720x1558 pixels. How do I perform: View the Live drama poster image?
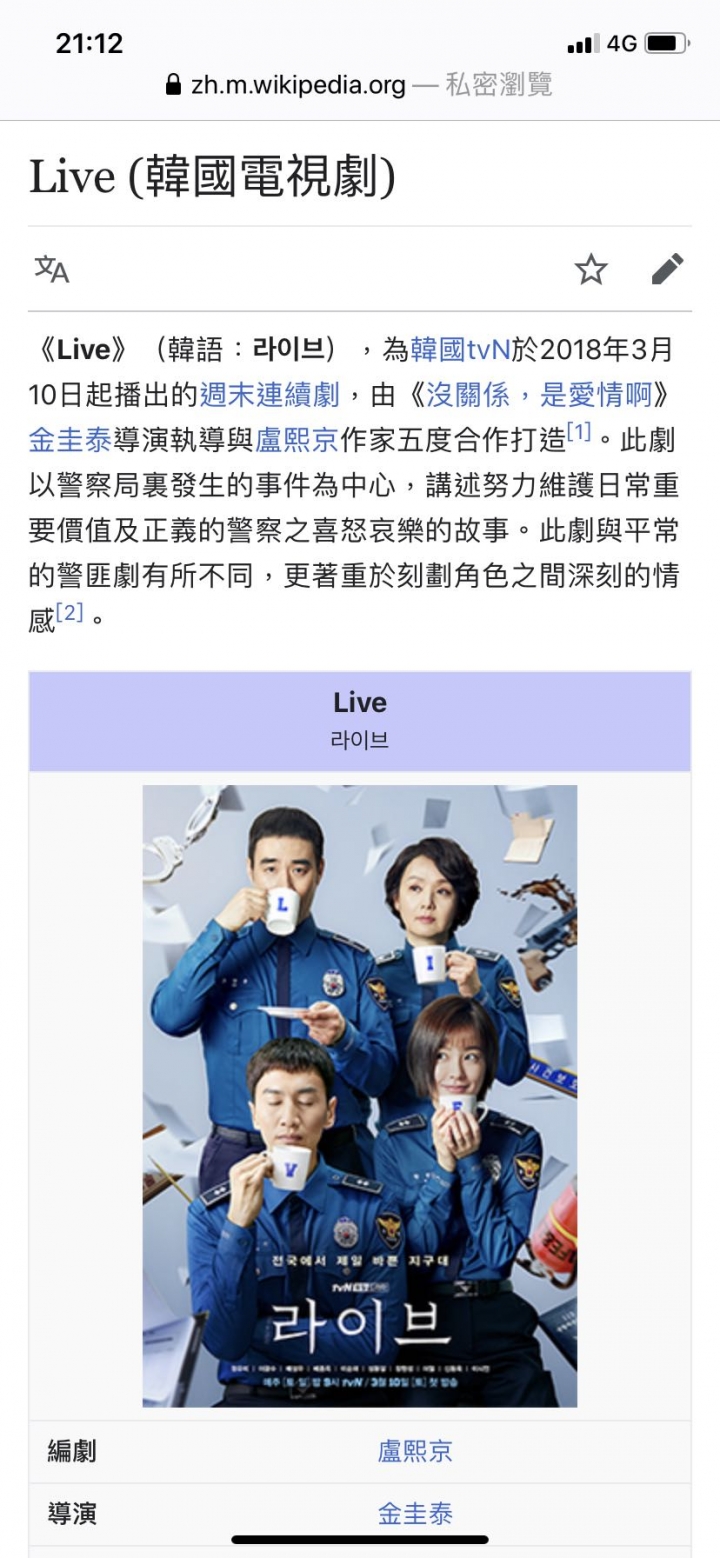point(360,1095)
